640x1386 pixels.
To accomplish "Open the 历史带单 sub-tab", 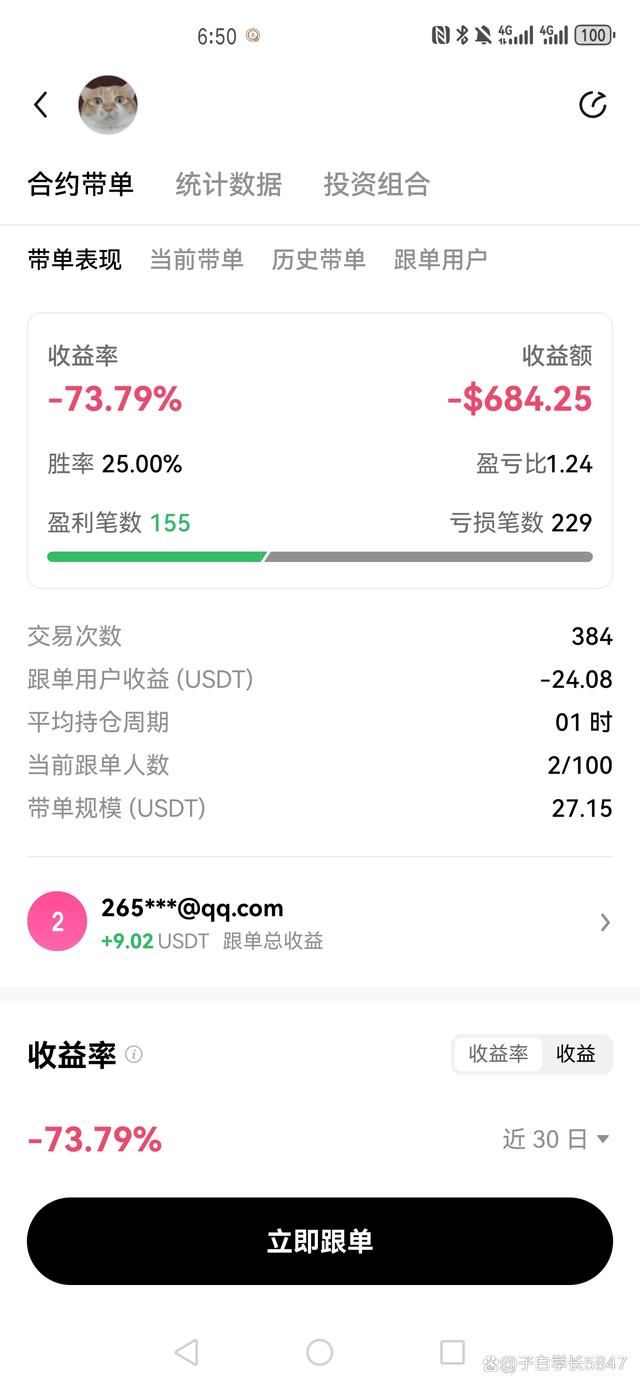I will pos(318,260).
